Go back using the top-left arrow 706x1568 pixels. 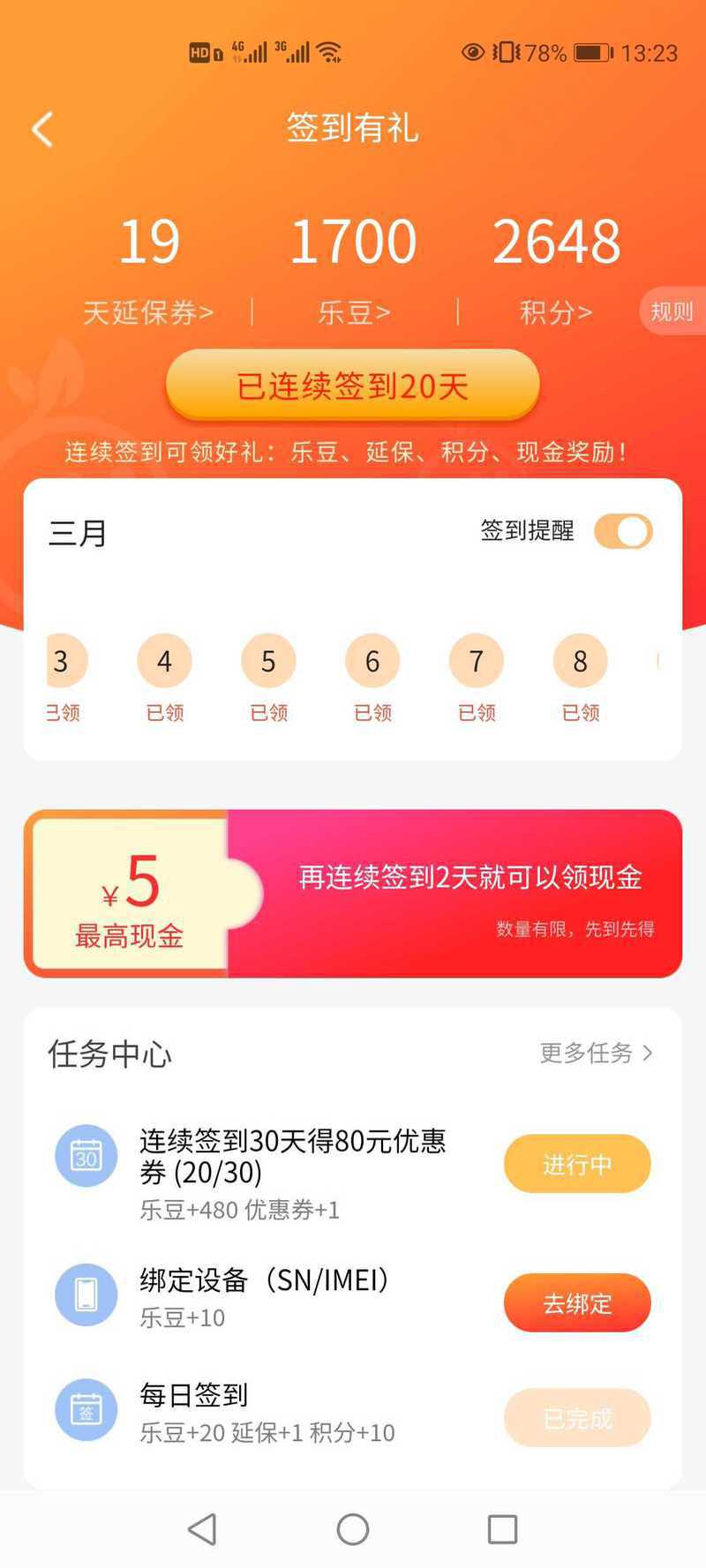click(42, 130)
